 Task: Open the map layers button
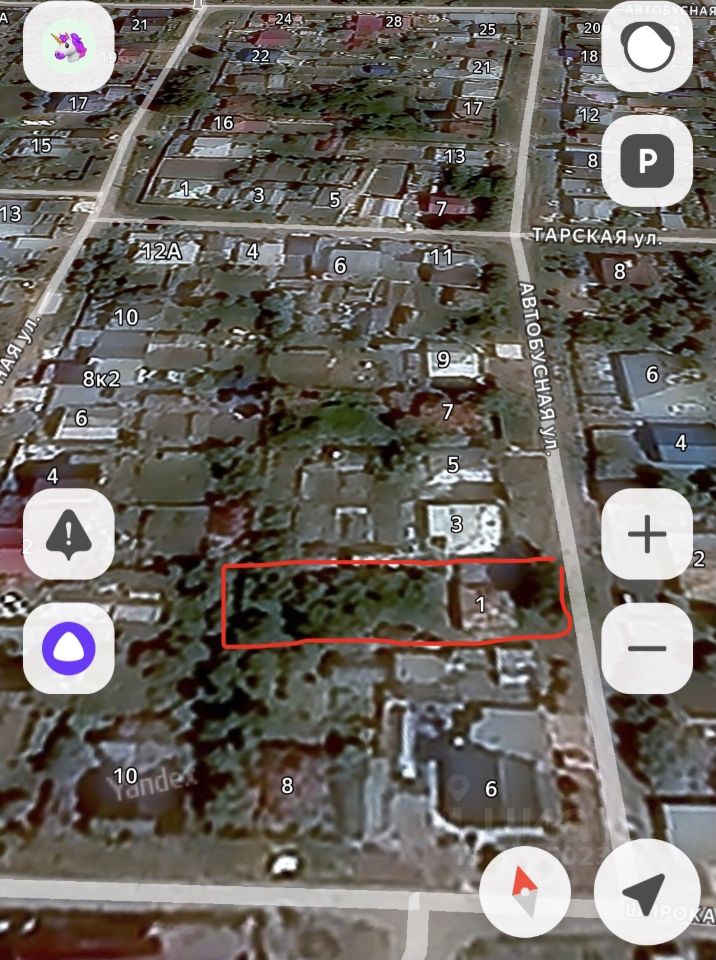point(647,45)
